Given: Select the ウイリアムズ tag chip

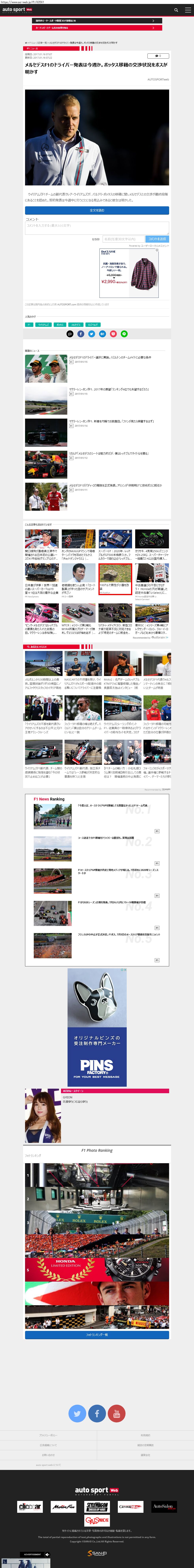Looking at the screenshot, I should pyautogui.click(x=43, y=325).
